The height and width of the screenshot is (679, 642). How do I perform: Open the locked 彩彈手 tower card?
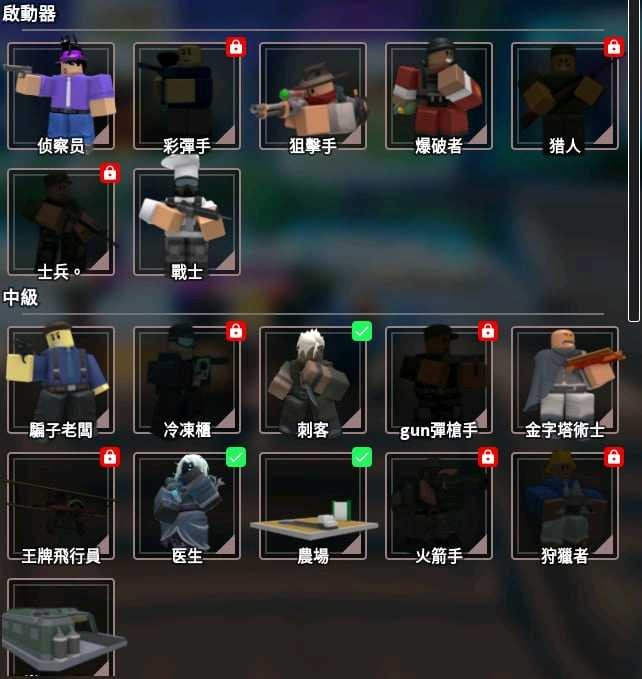187,96
